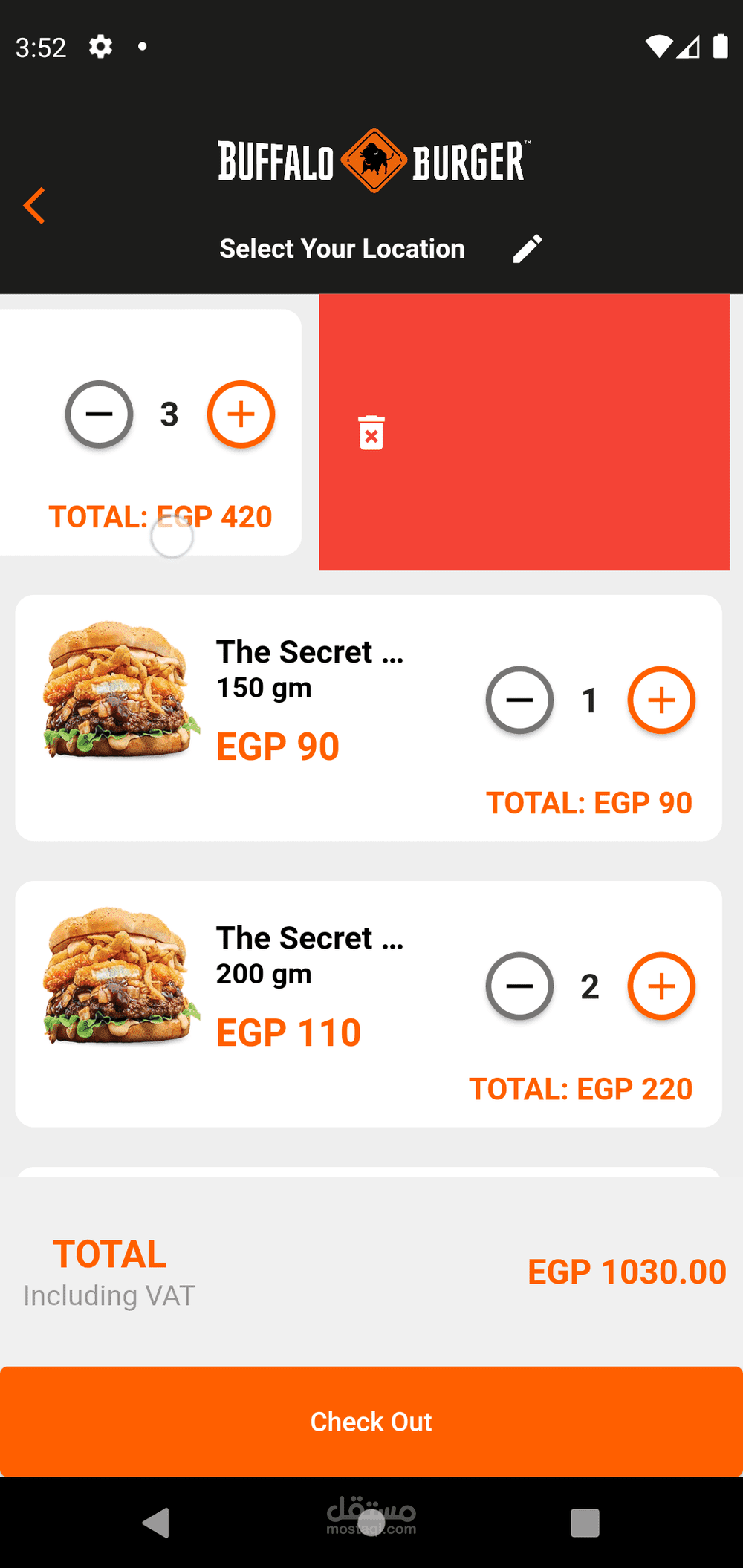Viewport: 743px width, 1568px height.
Task: Increase quantity of the EGP 420 item
Action: (241, 414)
